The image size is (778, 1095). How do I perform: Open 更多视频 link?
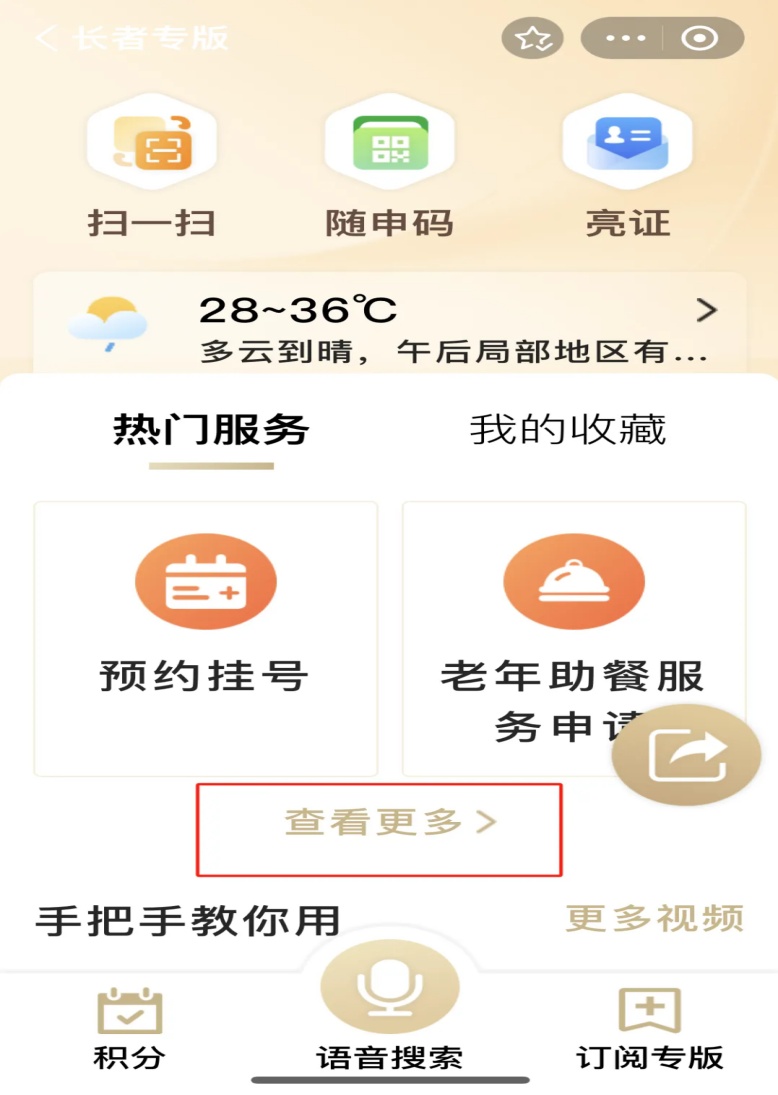coord(655,918)
